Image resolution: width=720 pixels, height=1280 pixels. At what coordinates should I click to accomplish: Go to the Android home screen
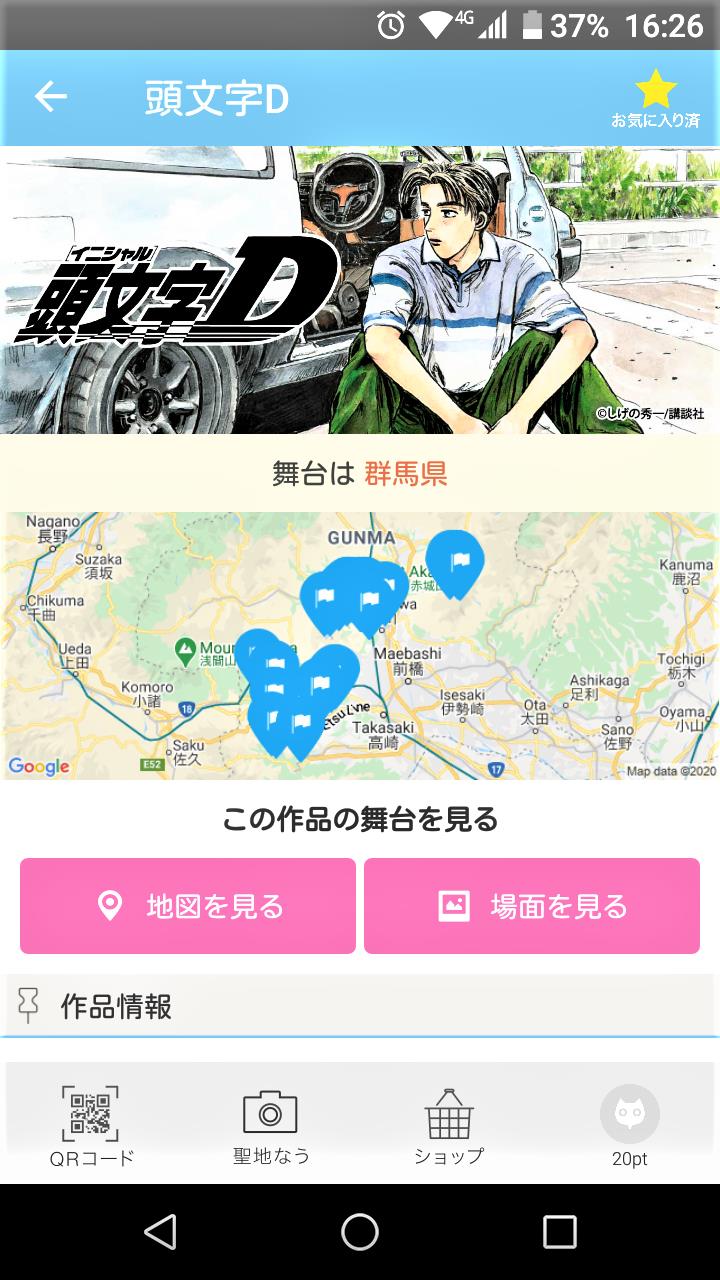(360, 1232)
